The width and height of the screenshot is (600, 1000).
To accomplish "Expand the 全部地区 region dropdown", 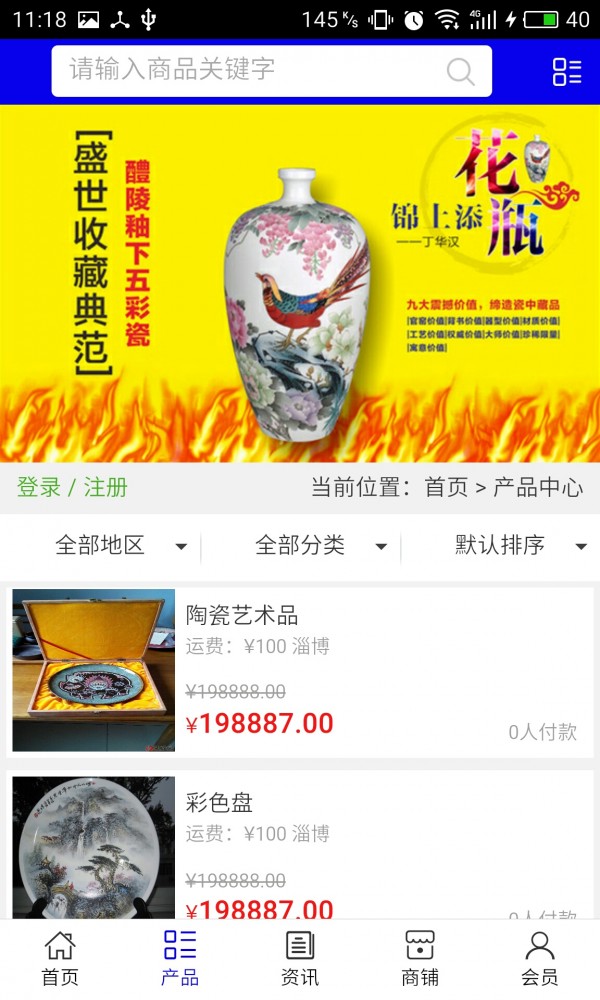I will tap(120, 546).
